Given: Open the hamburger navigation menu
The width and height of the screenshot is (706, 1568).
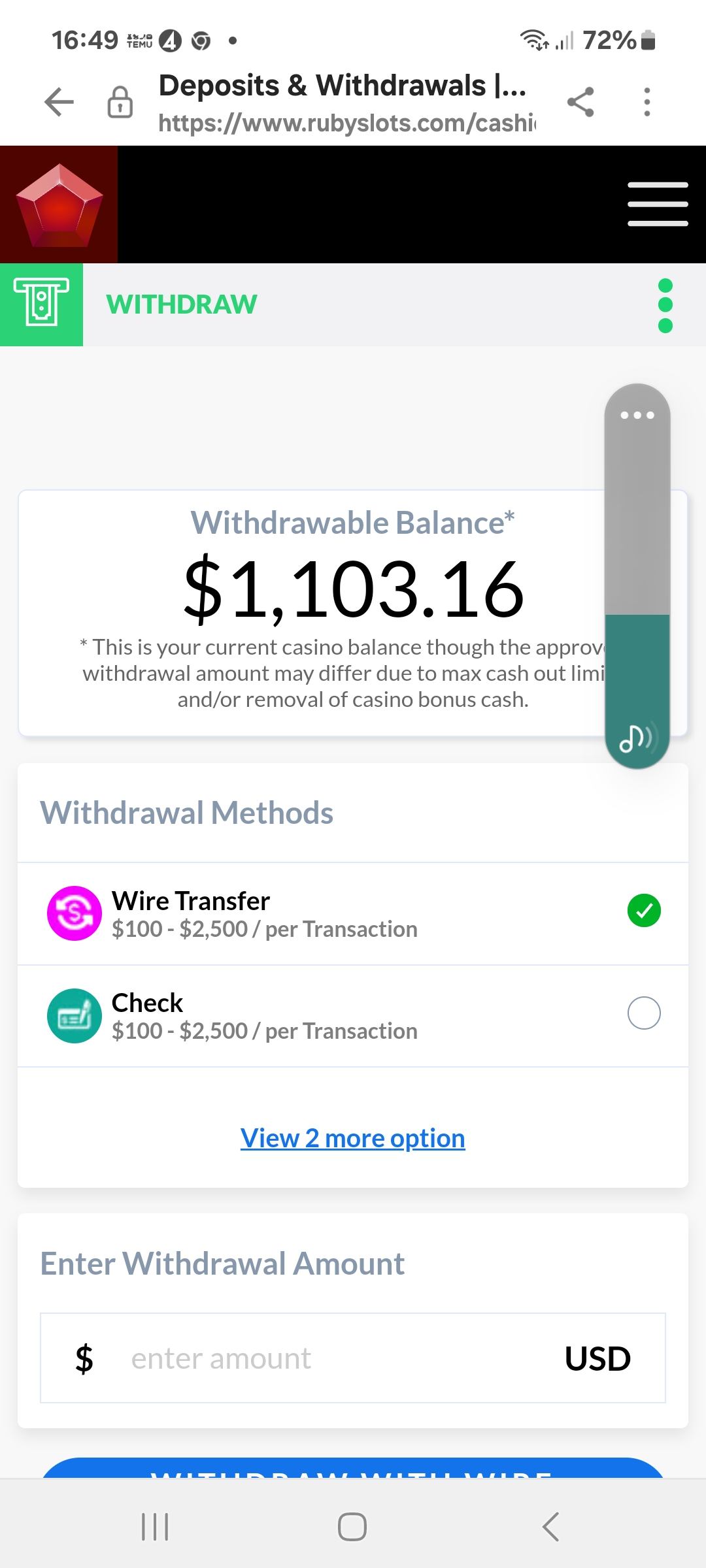Looking at the screenshot, I should [x=657, y=204].
